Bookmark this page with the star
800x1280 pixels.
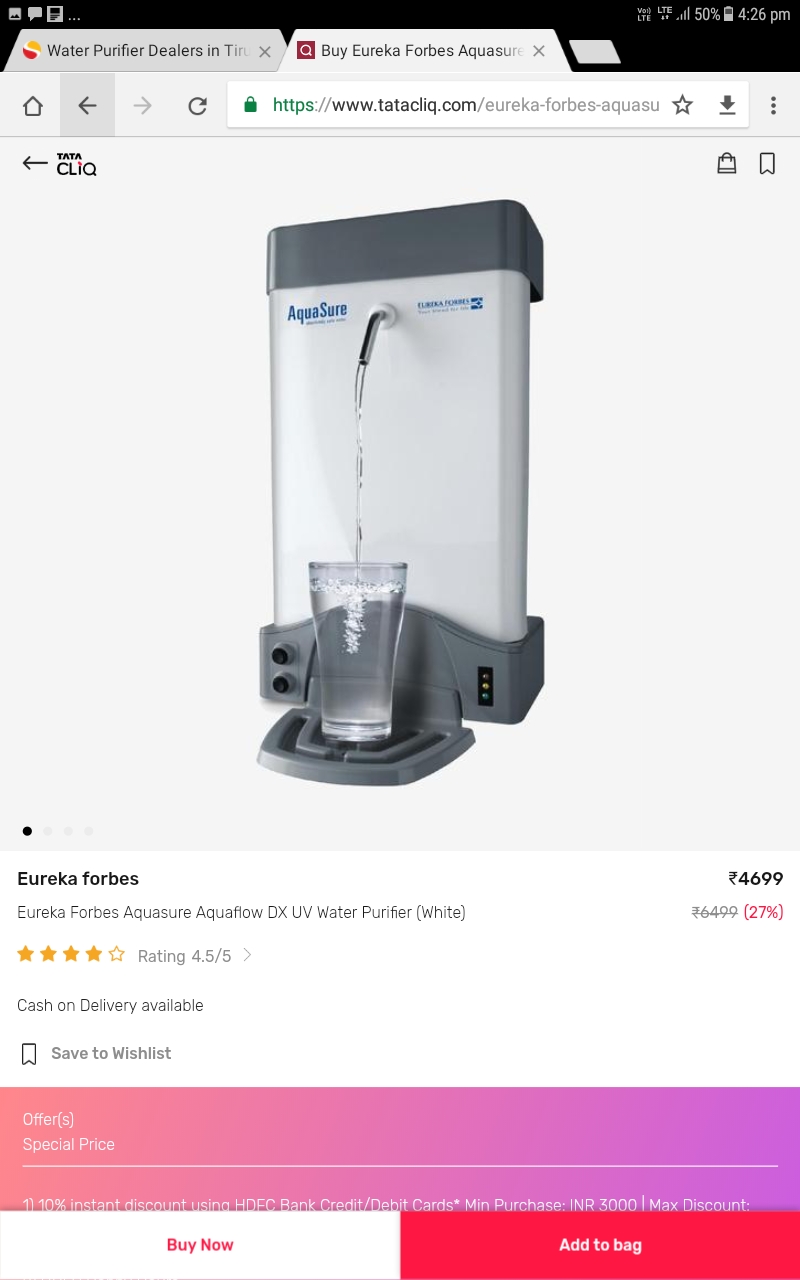pos(682,105)
